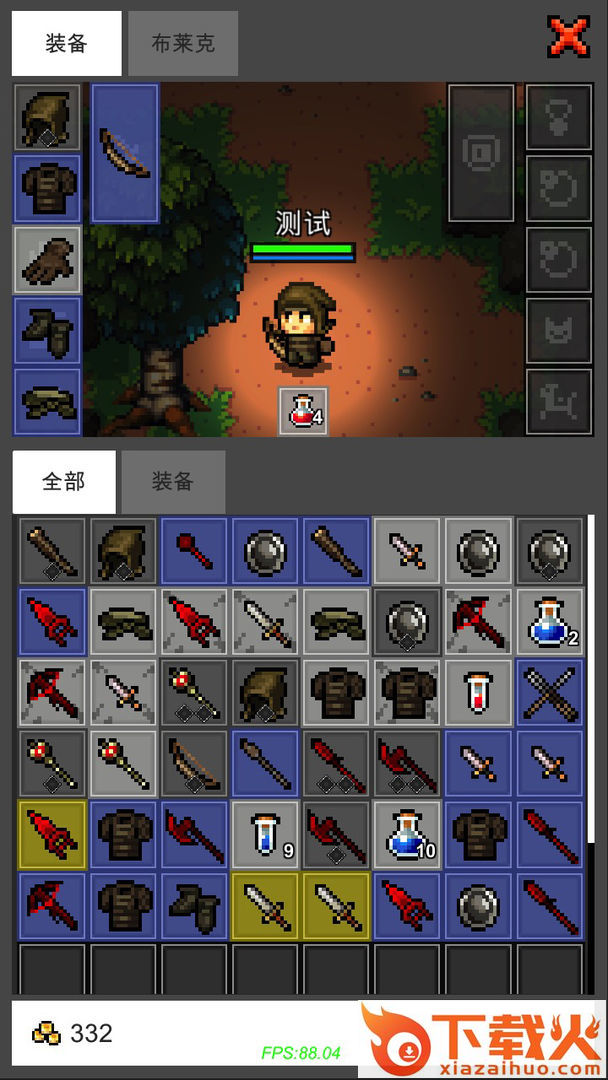
Task: Tap the empty necklace equipment slot
Action: 559,117
